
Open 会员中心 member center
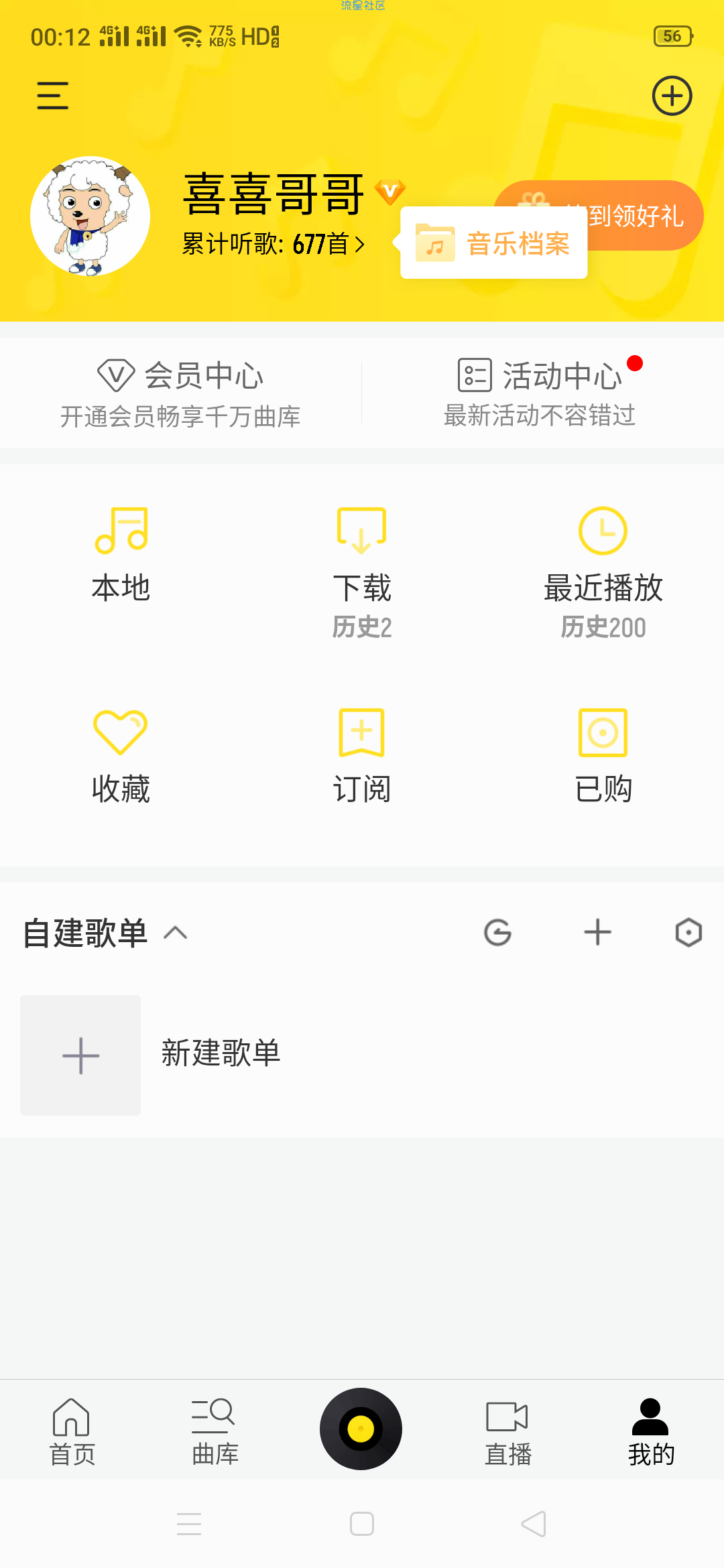[x=181, y=393]
